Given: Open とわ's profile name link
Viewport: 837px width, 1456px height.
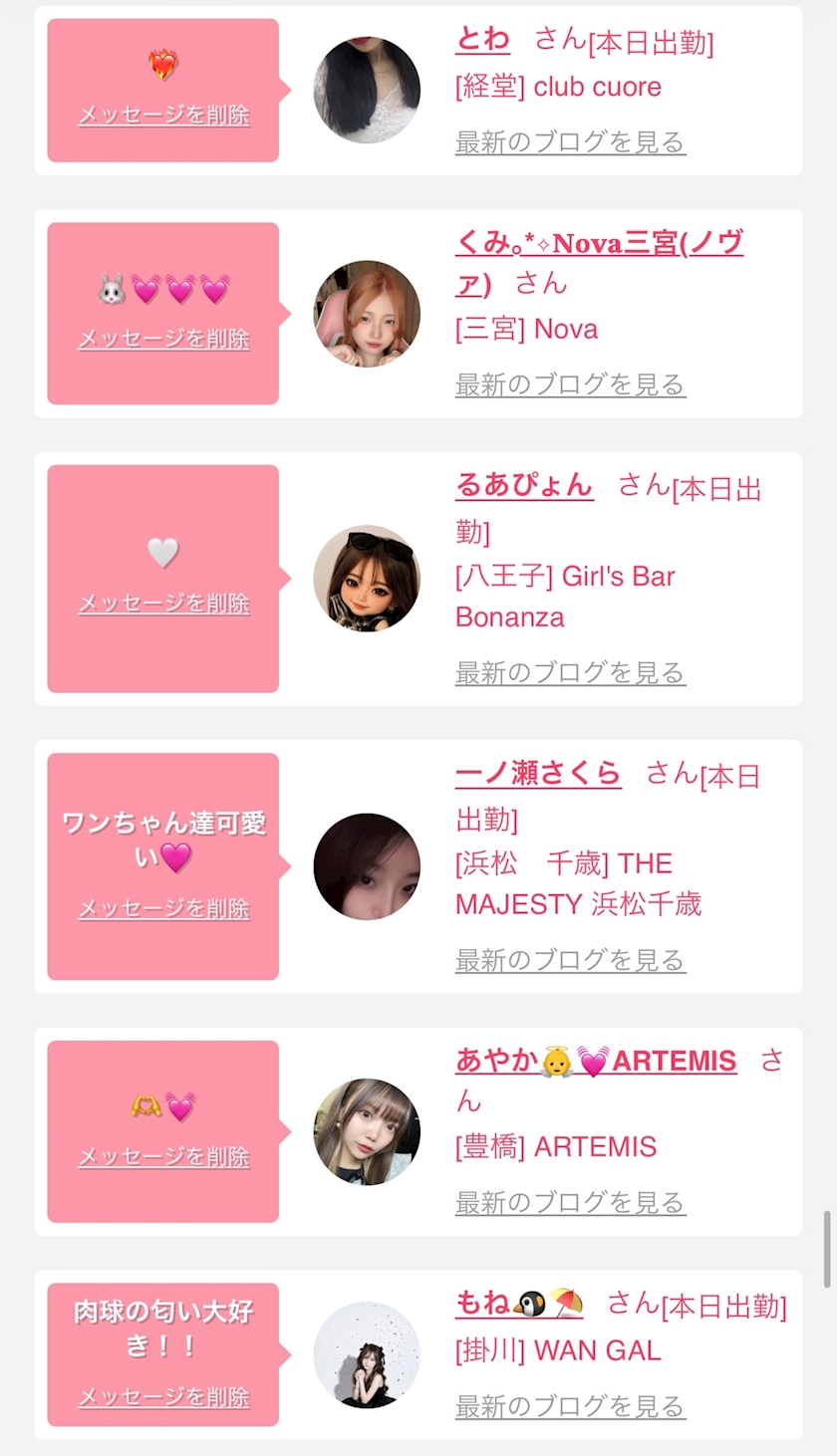Looking at the screenshot, I should point(482,39).
